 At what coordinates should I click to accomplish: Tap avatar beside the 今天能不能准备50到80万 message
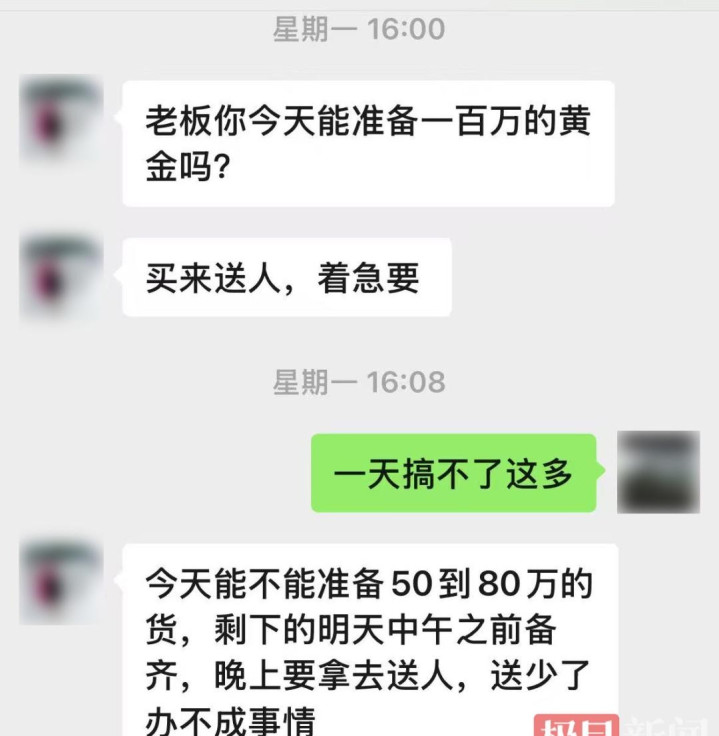click(61, 583)
